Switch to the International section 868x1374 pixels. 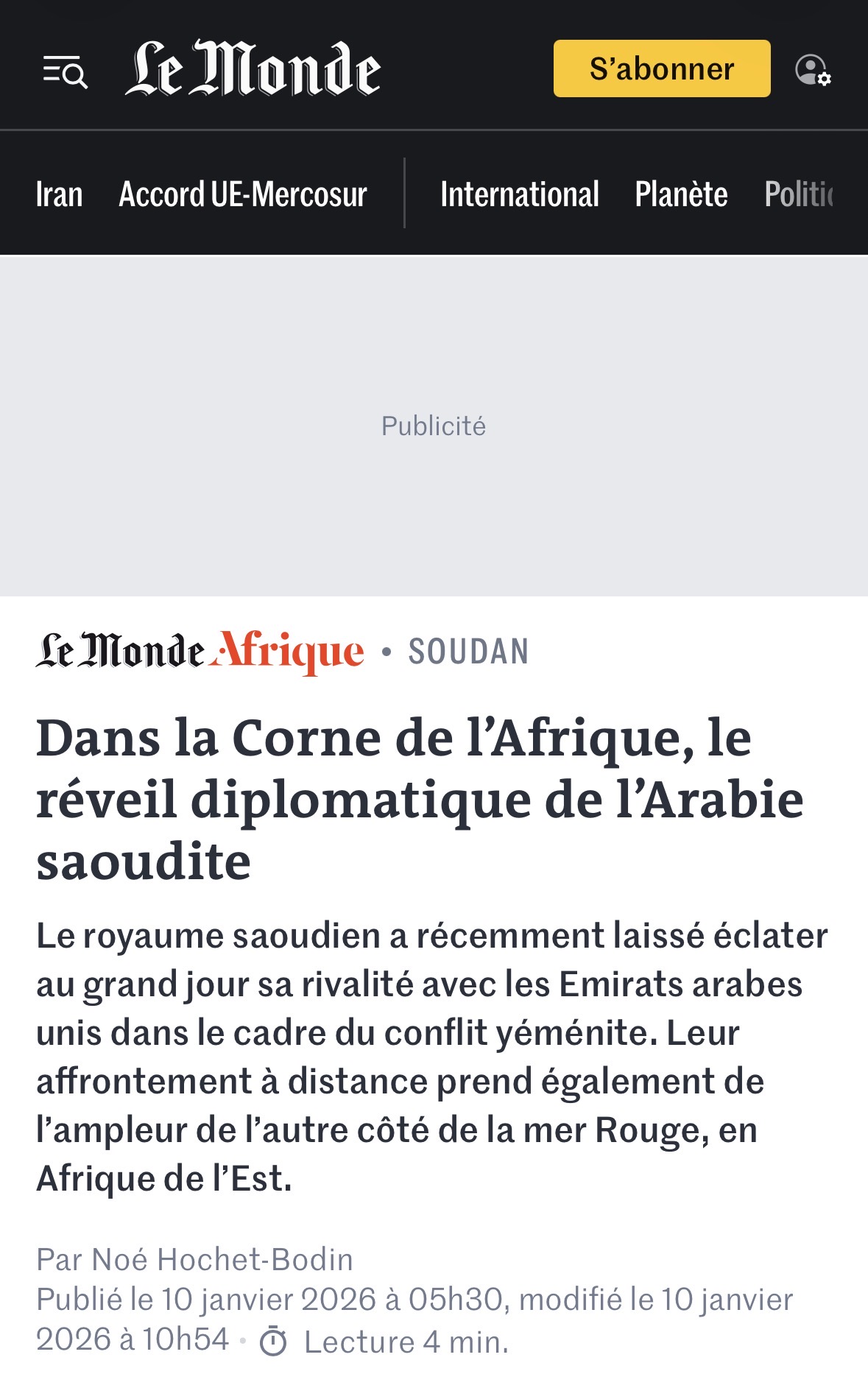click(519, 194)
